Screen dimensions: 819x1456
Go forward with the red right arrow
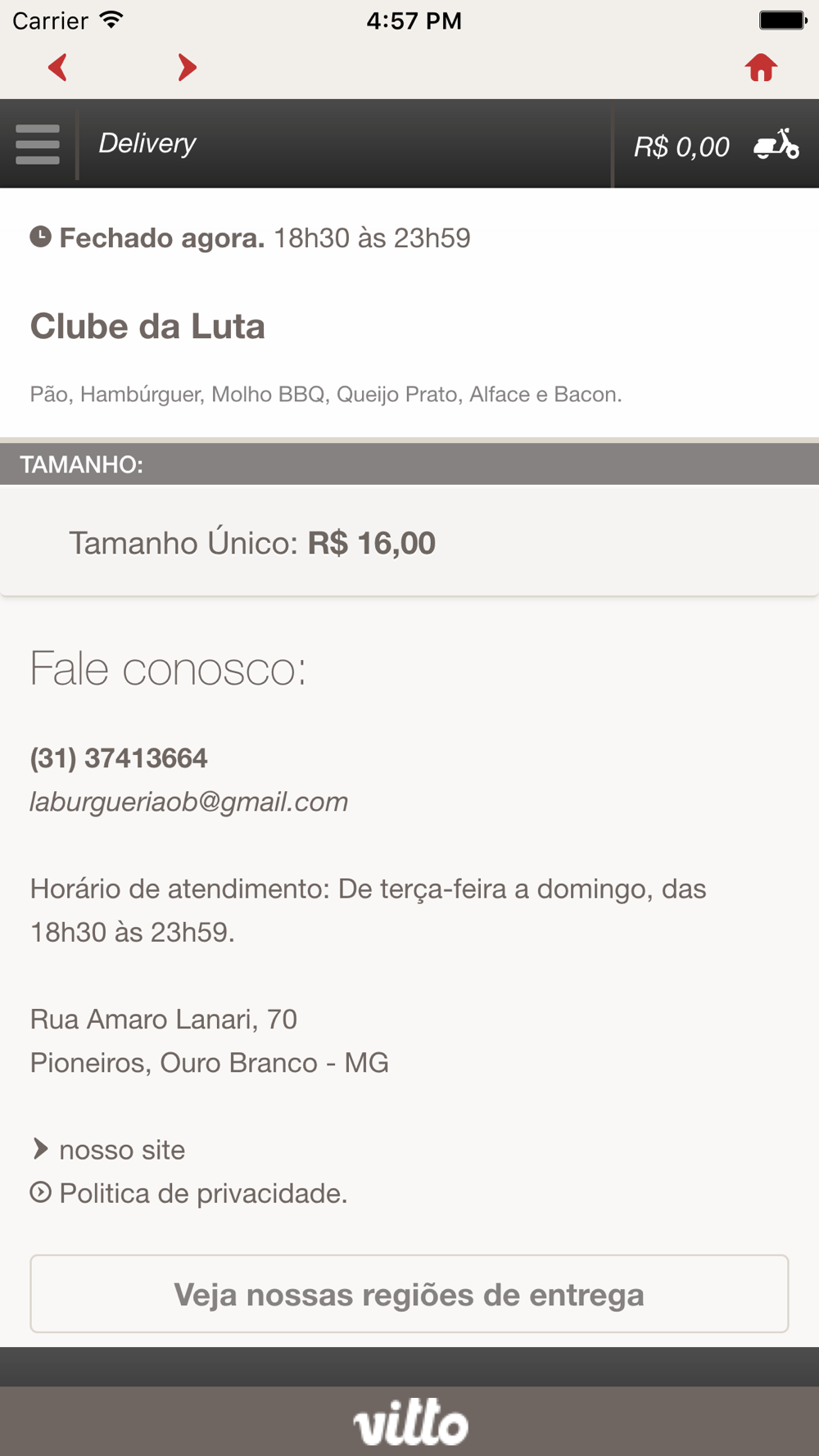pyautogui.click(x=188, y=67)
